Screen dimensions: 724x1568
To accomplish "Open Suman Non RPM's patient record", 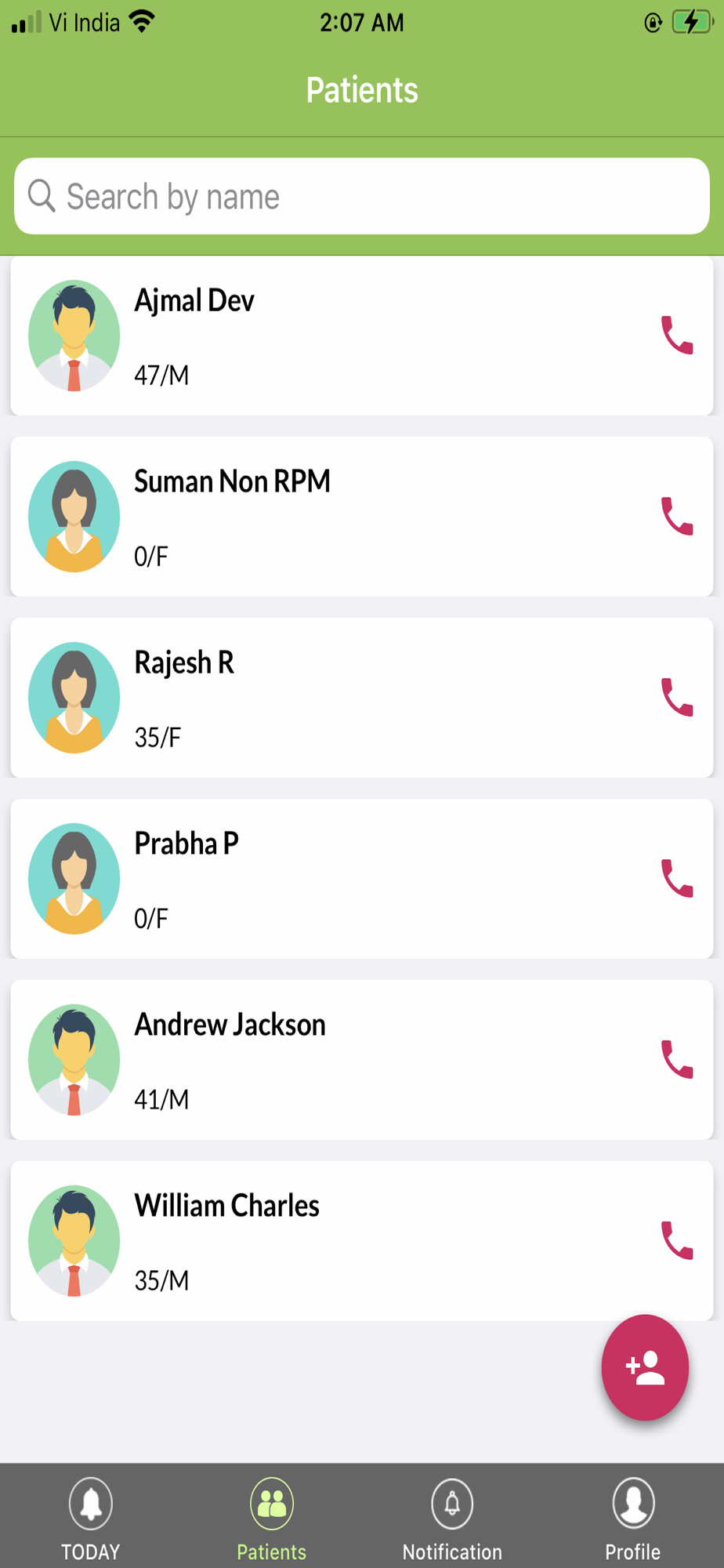I will 313,517.
